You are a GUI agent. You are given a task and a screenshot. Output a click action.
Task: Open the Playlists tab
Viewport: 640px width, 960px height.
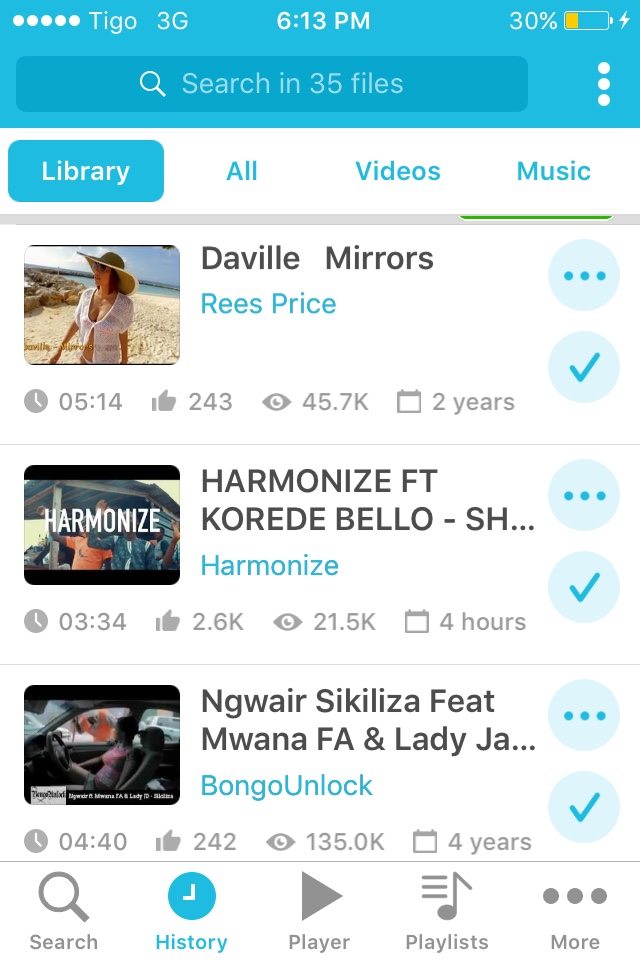447,912
